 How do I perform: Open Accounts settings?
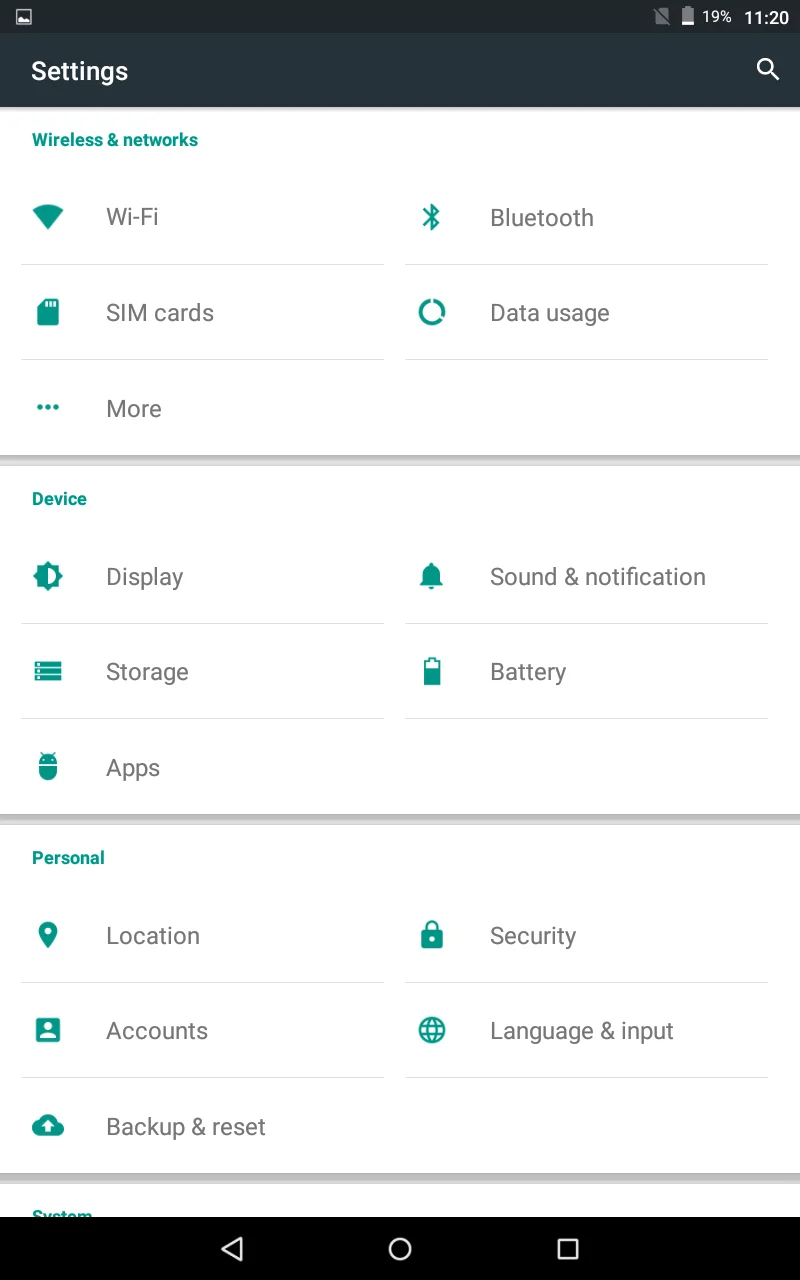click(200, 1031)
